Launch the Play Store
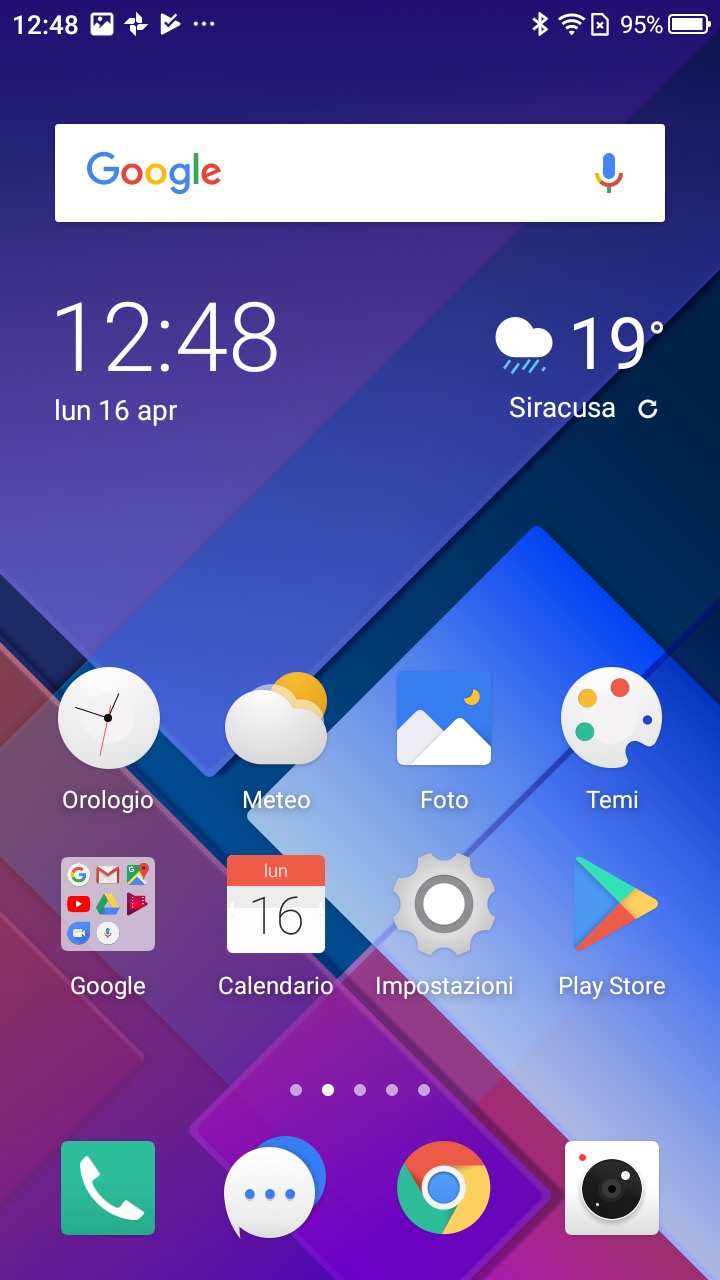This screenshot has width=720, height=1280. click(612, 904)
